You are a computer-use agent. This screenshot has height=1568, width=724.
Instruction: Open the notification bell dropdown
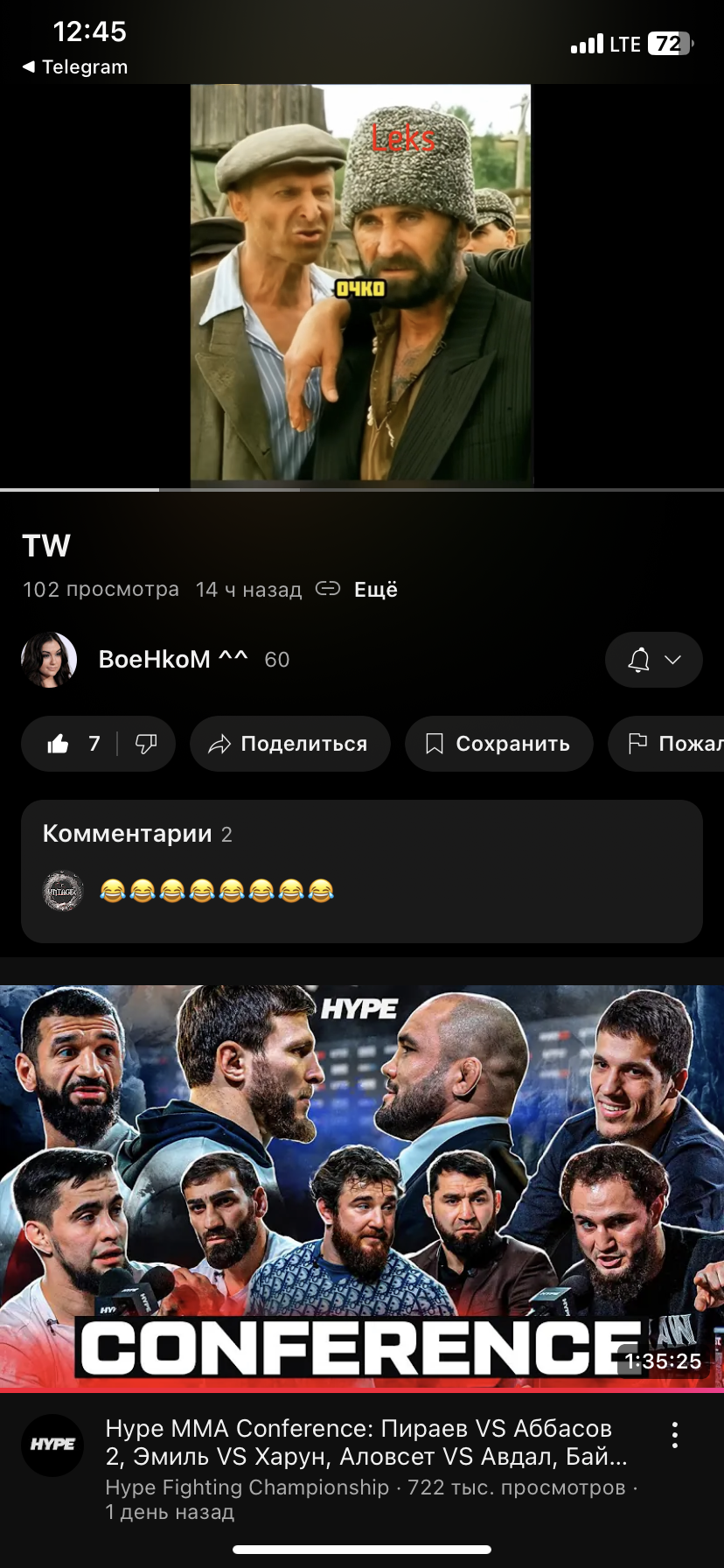pos(653,660)
